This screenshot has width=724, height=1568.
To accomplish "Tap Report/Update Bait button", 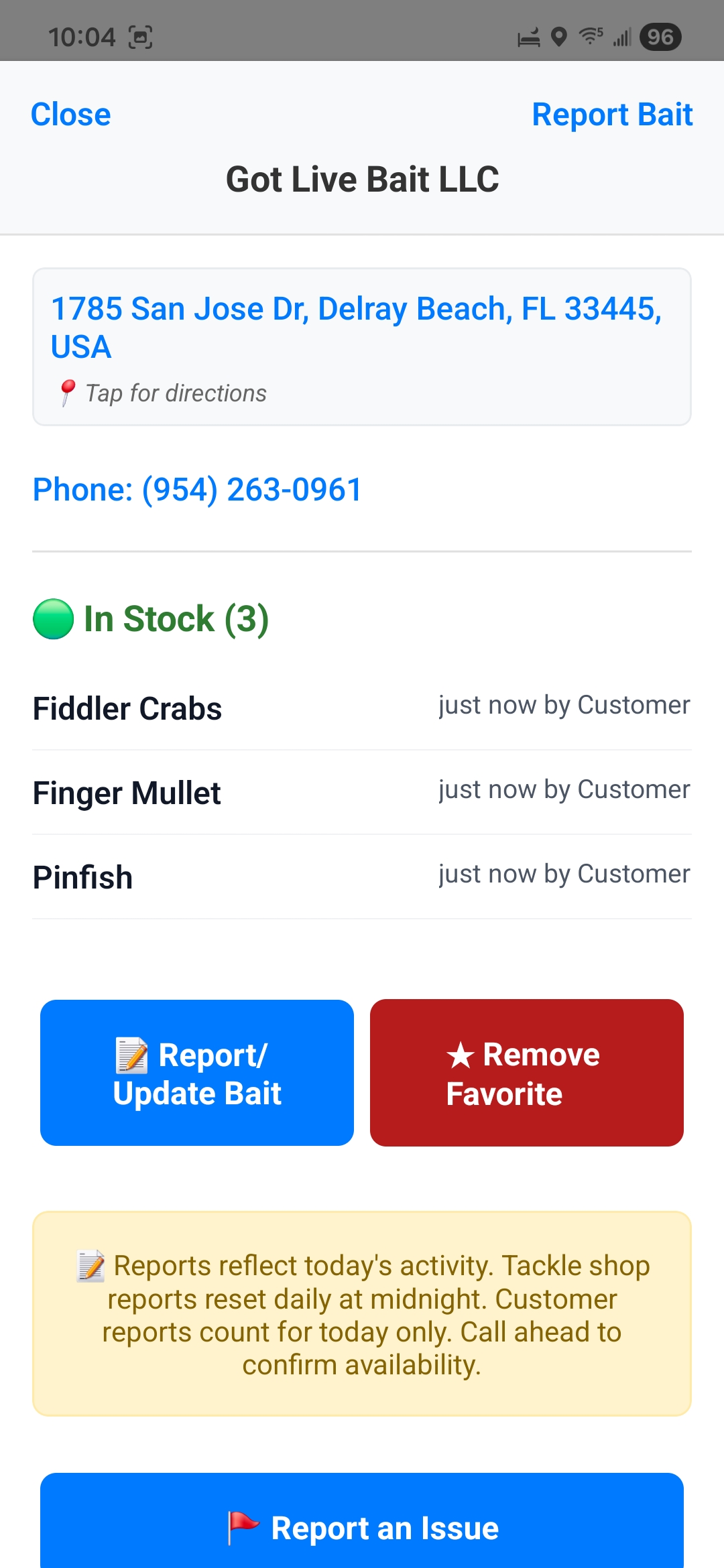I will click(196, 1073).
